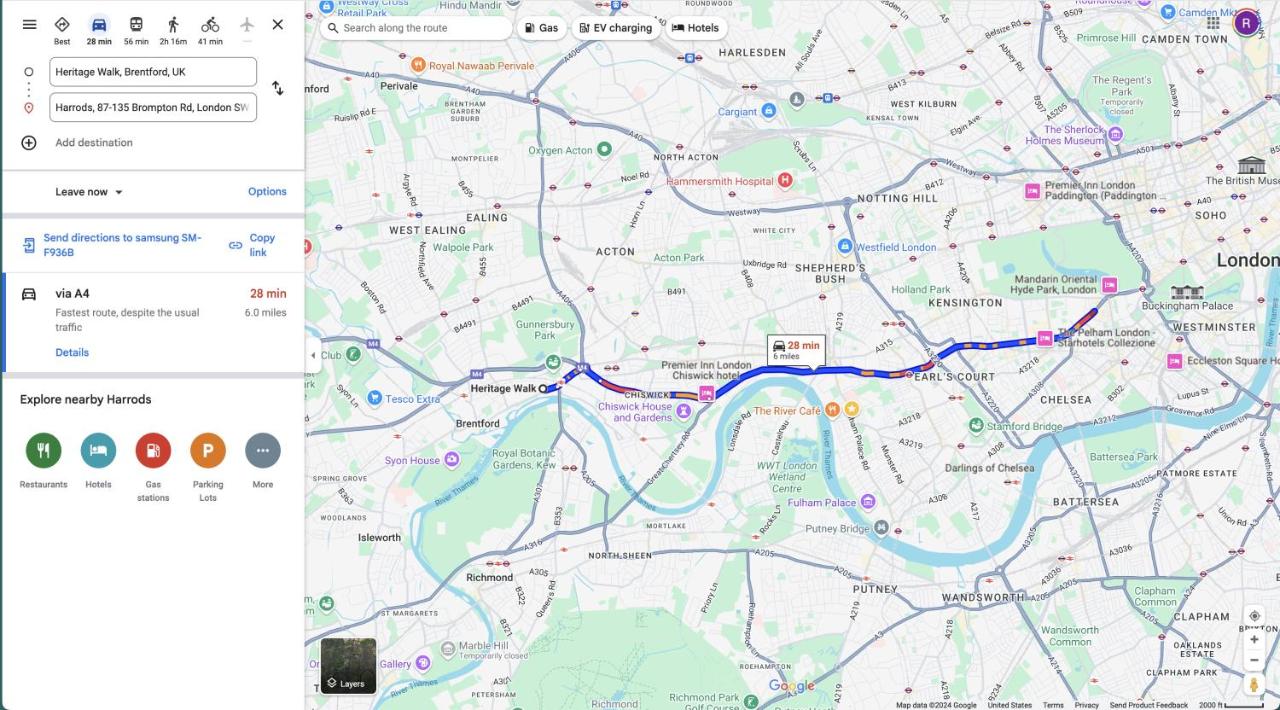Explore Parking Lots near Harrods
The width and height of the screenshot is (1280, 710).
pyautogui.click(x=208, y=451)
